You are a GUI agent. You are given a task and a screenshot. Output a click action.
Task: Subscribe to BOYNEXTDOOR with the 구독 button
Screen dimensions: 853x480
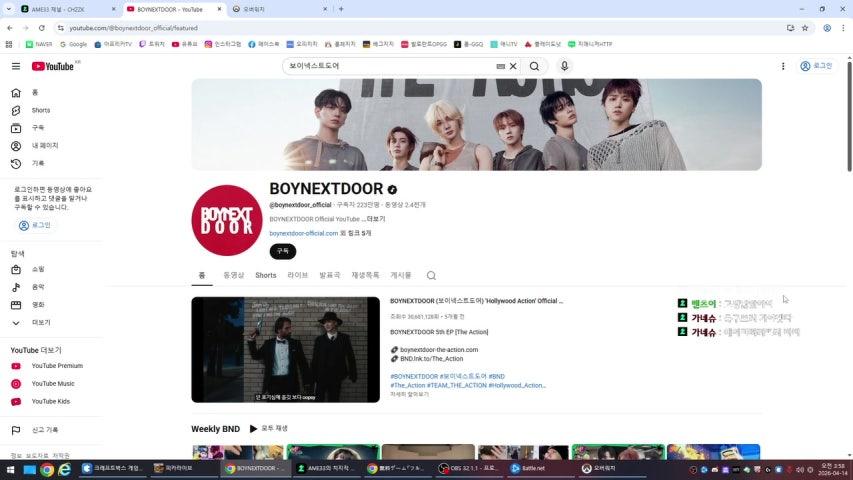(282, 252)
